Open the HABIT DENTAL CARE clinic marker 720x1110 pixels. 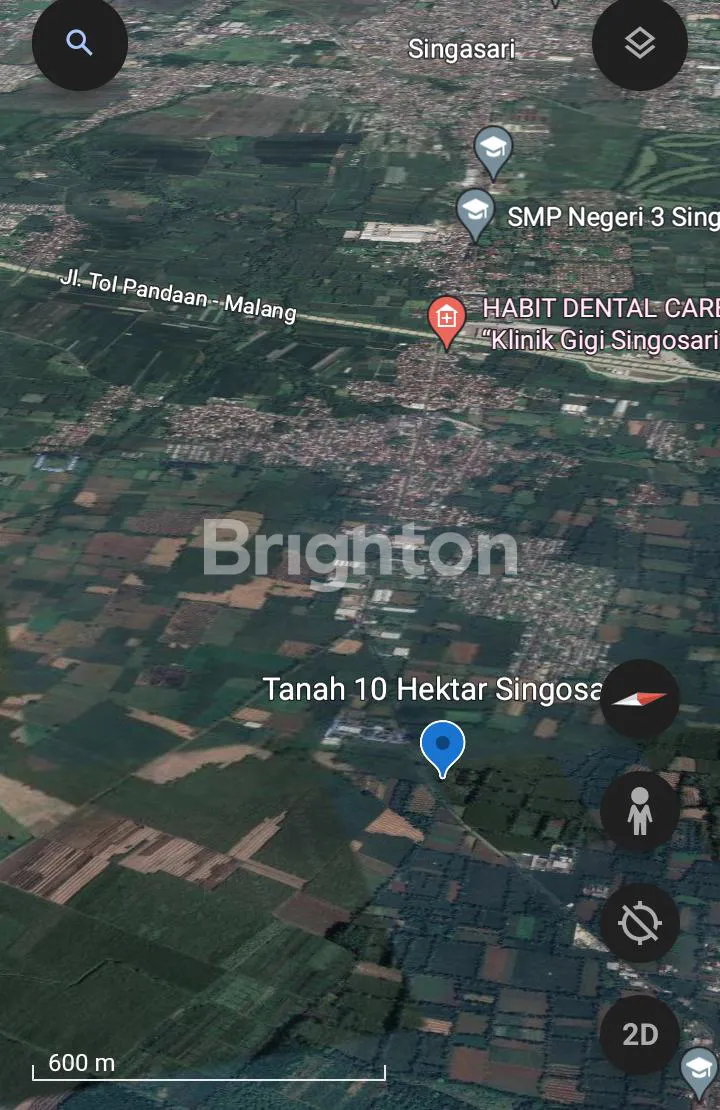click(446, 320)
